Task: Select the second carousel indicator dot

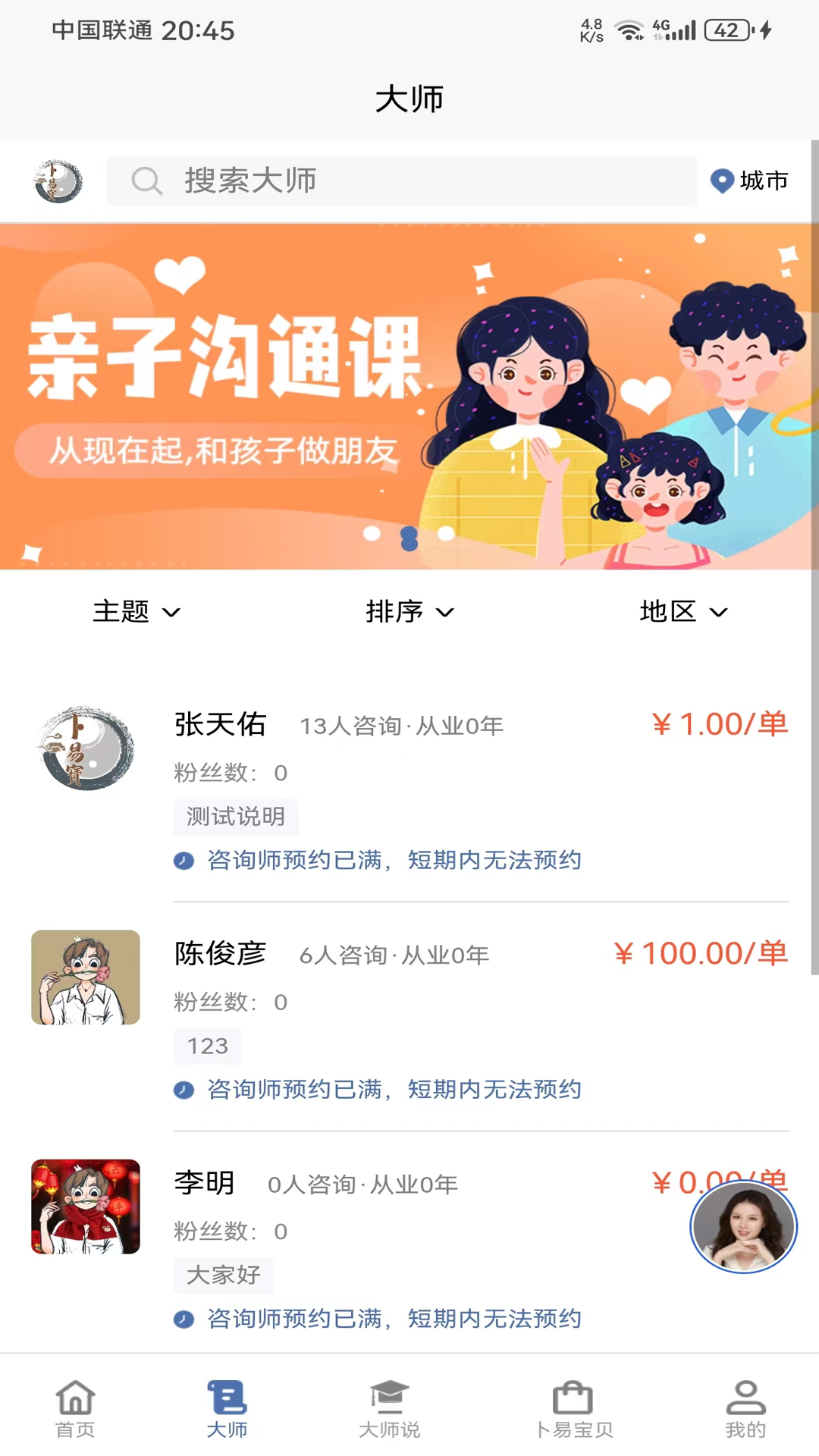Action: [x=409, y=535]
